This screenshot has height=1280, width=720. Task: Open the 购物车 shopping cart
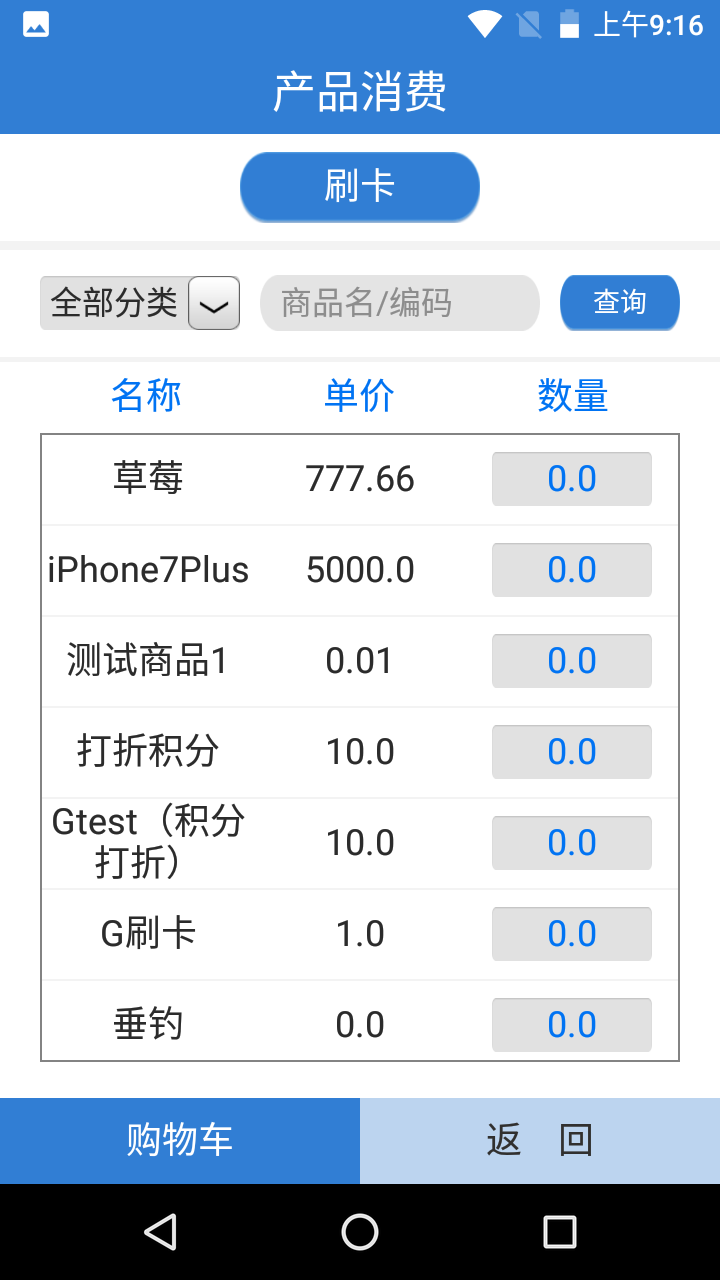[180, 1141]
